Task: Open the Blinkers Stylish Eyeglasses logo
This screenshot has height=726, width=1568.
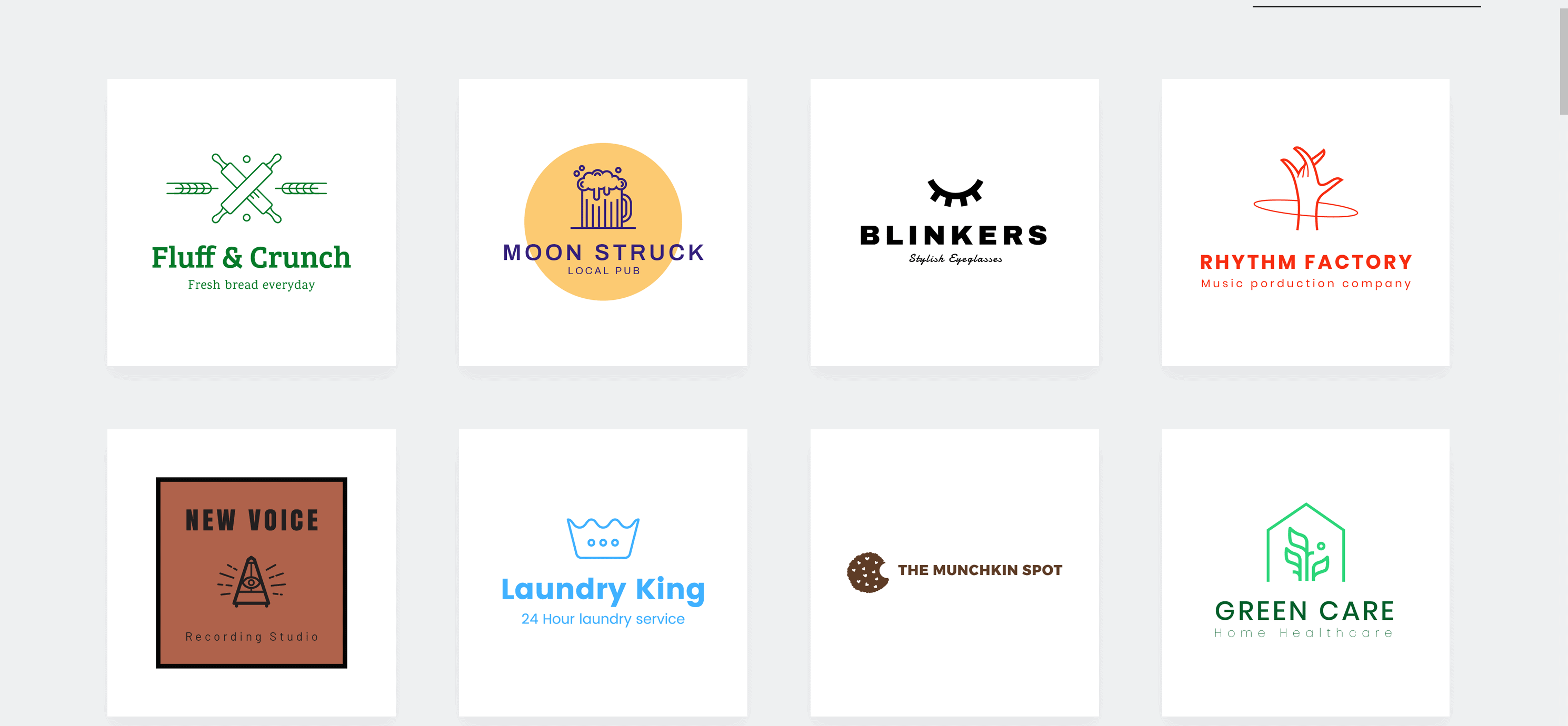Action: (x=954, y=222)
